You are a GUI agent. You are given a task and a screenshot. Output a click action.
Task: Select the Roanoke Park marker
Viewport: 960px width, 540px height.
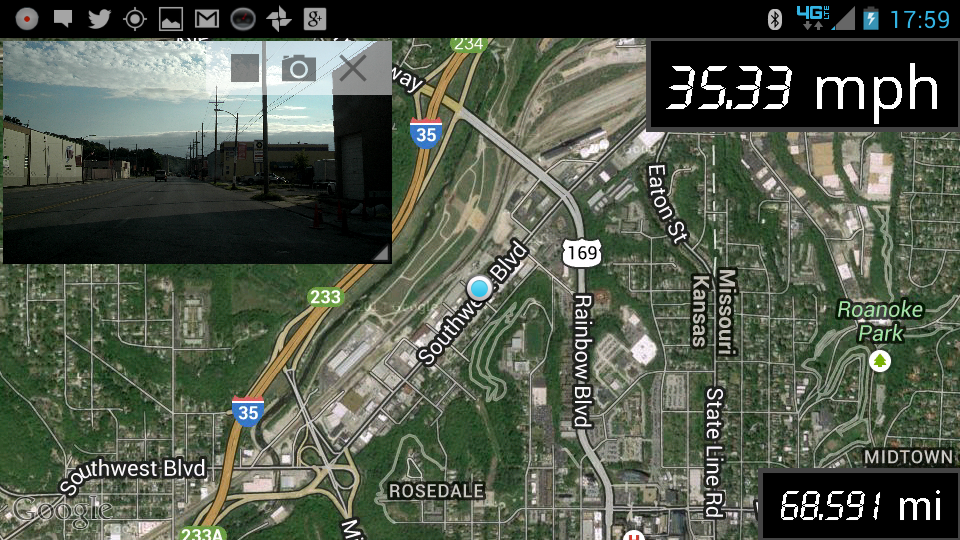880,360
